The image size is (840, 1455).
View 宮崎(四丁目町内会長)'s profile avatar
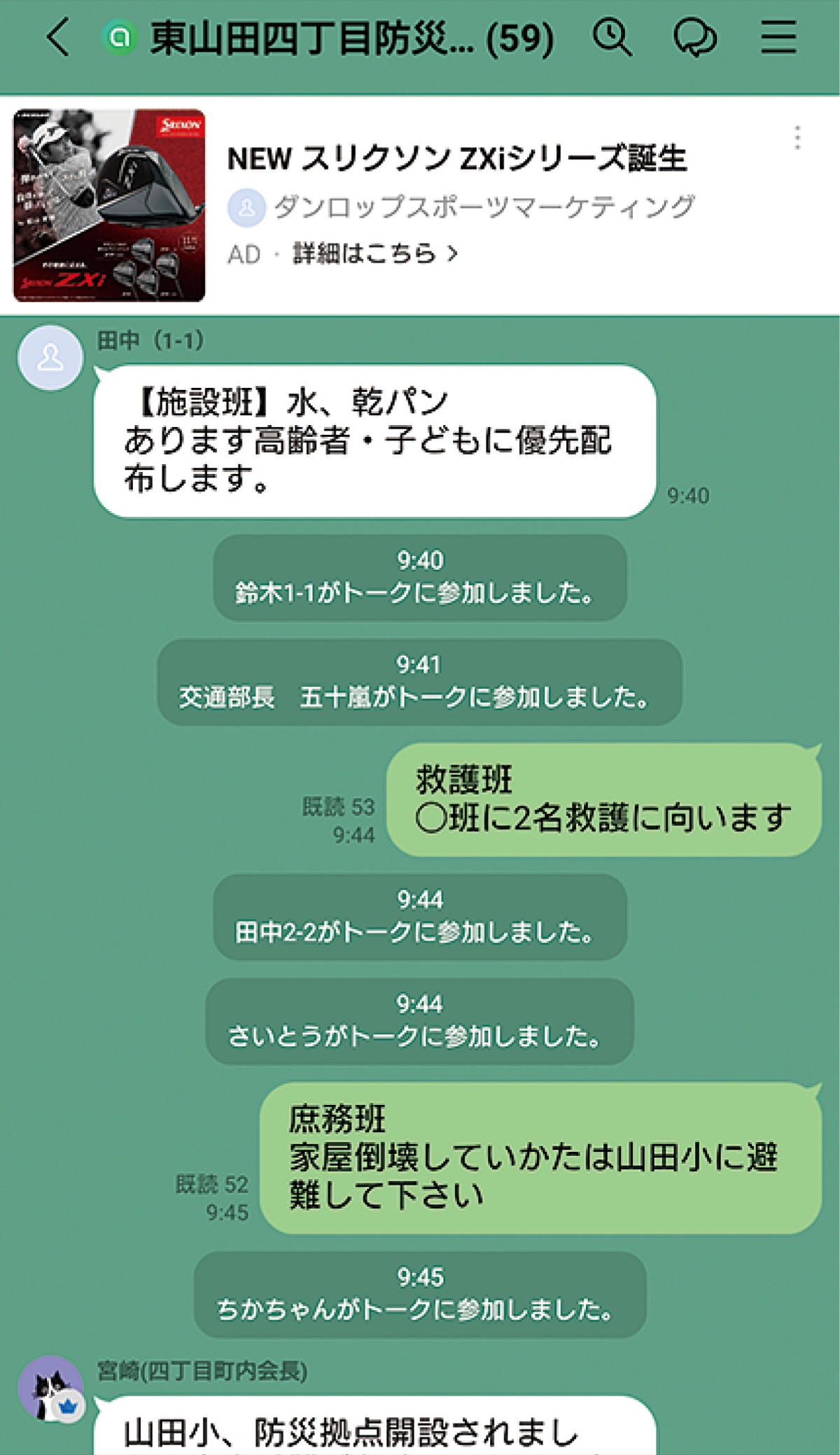tap(50, 1389)
